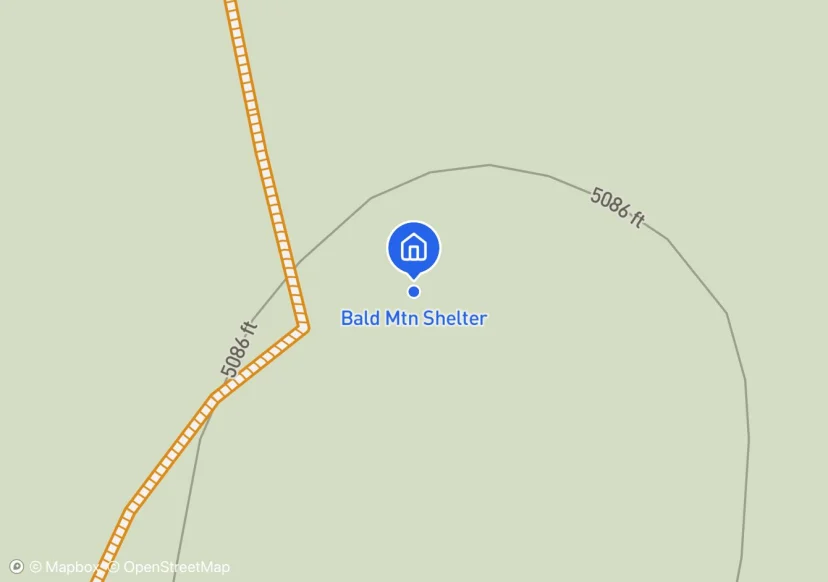Open the OpenStreetMap attribution link
The width and height of the screenshot is (828, 582).
170,567
